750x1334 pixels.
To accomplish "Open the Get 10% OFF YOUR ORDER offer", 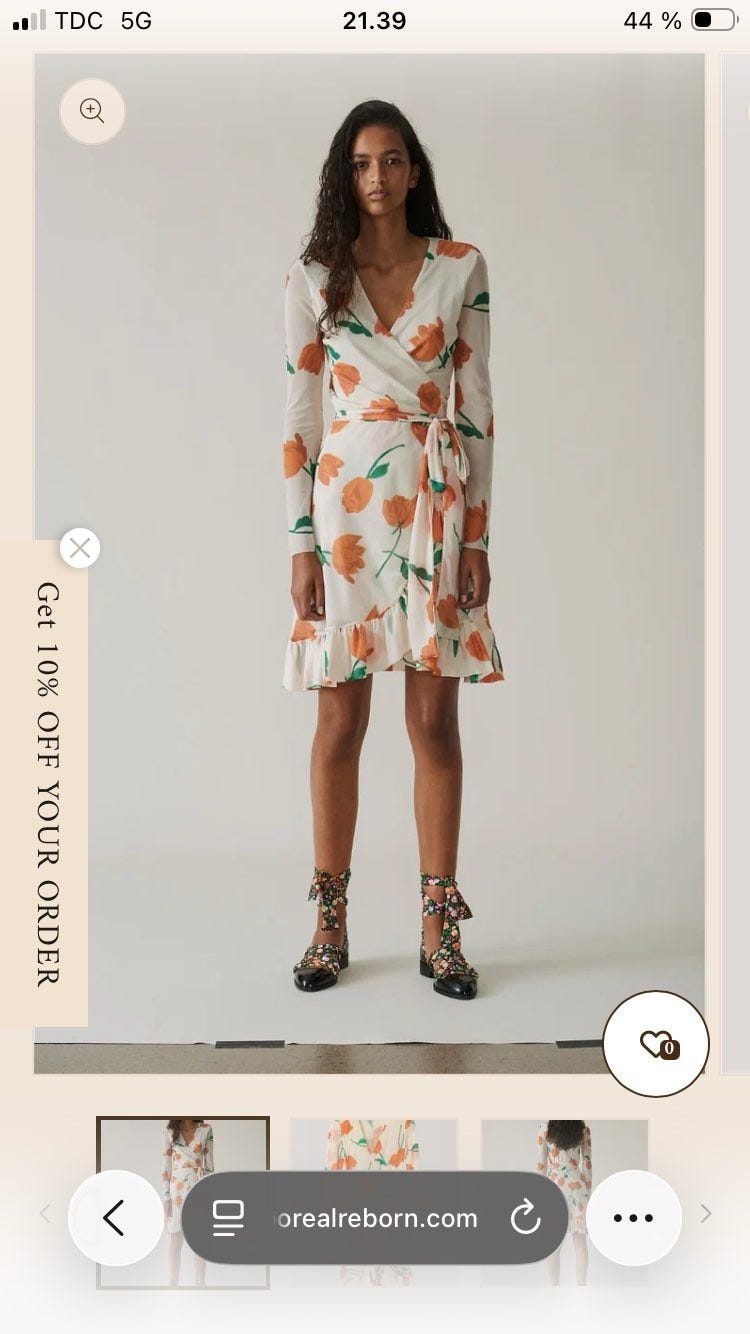I will click(46, 783).
